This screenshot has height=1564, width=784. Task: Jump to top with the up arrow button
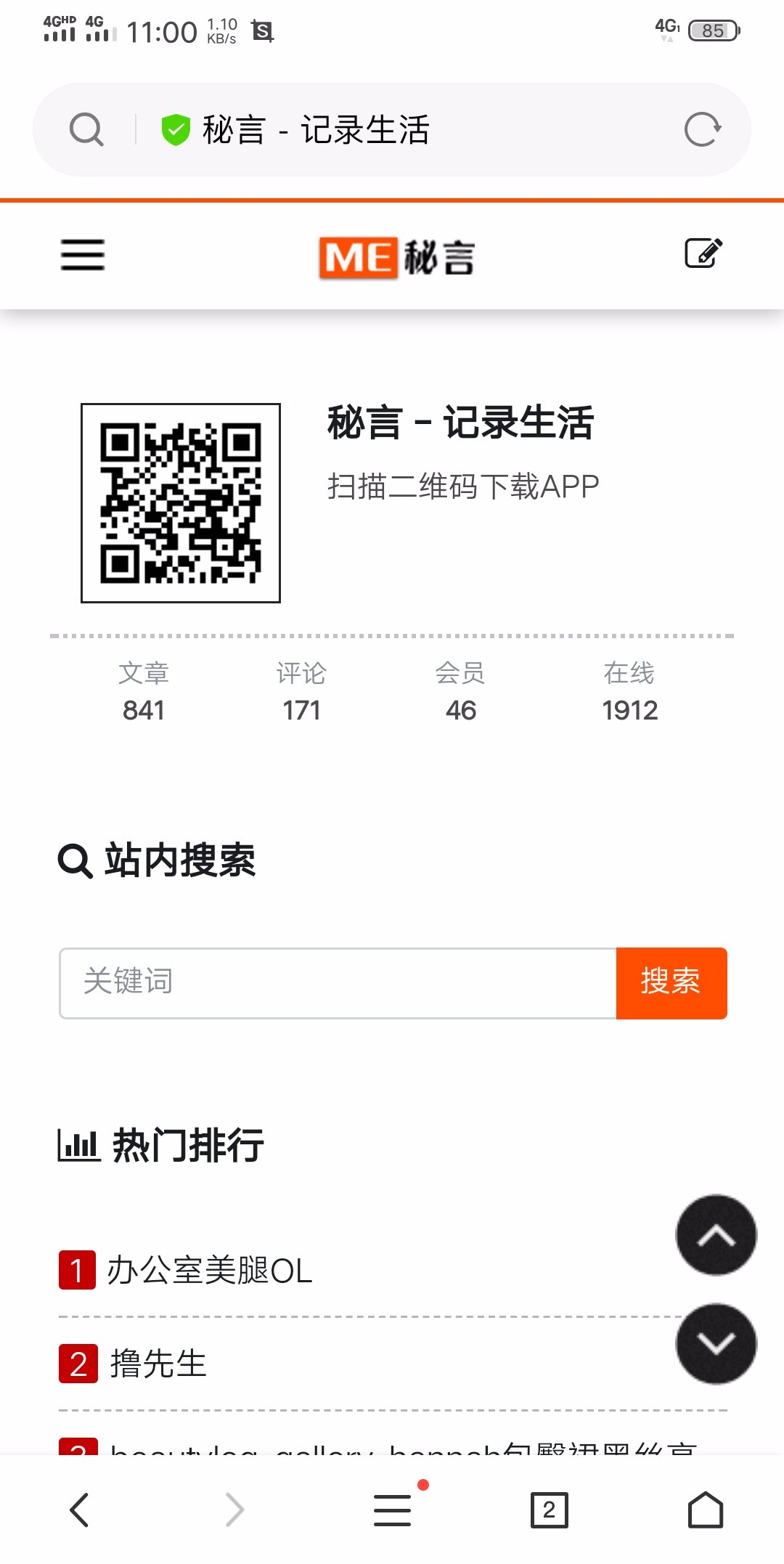point(716,1235)
